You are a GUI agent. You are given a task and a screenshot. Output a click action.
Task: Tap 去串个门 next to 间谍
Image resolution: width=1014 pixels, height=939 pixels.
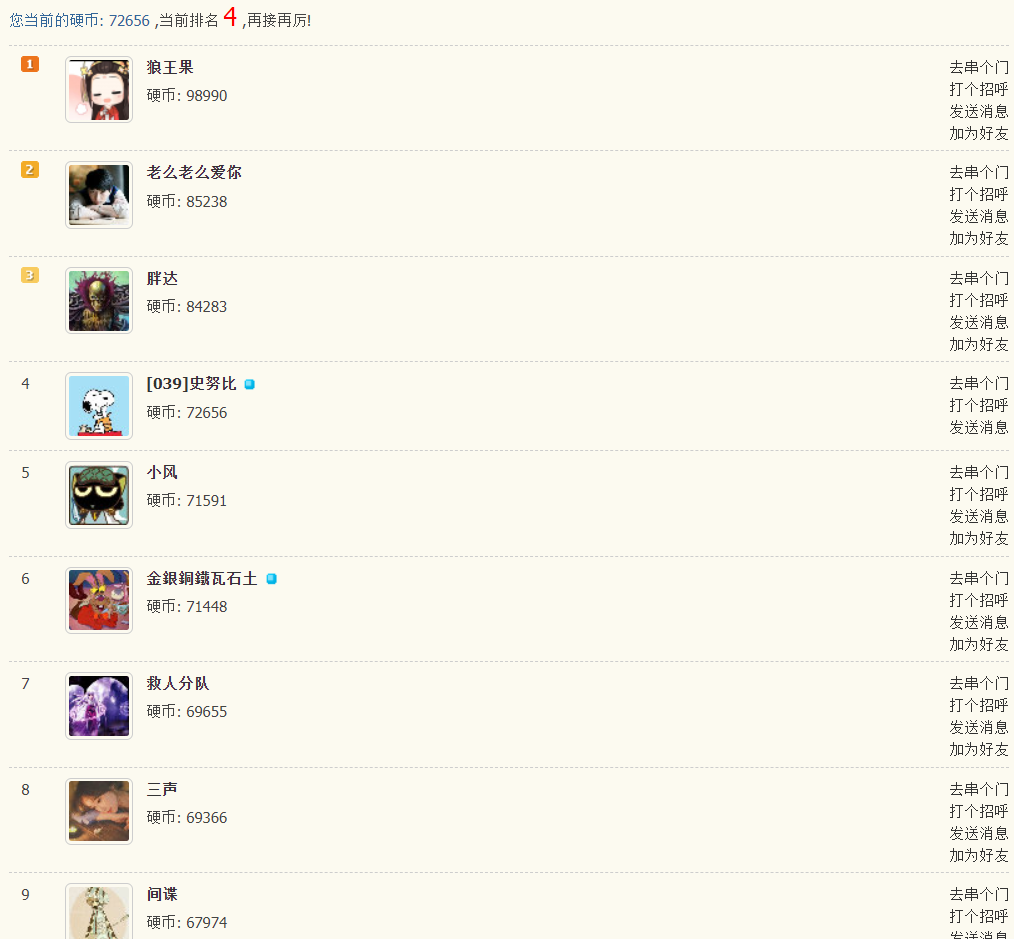pyautogui.click(x=978, y=894)
